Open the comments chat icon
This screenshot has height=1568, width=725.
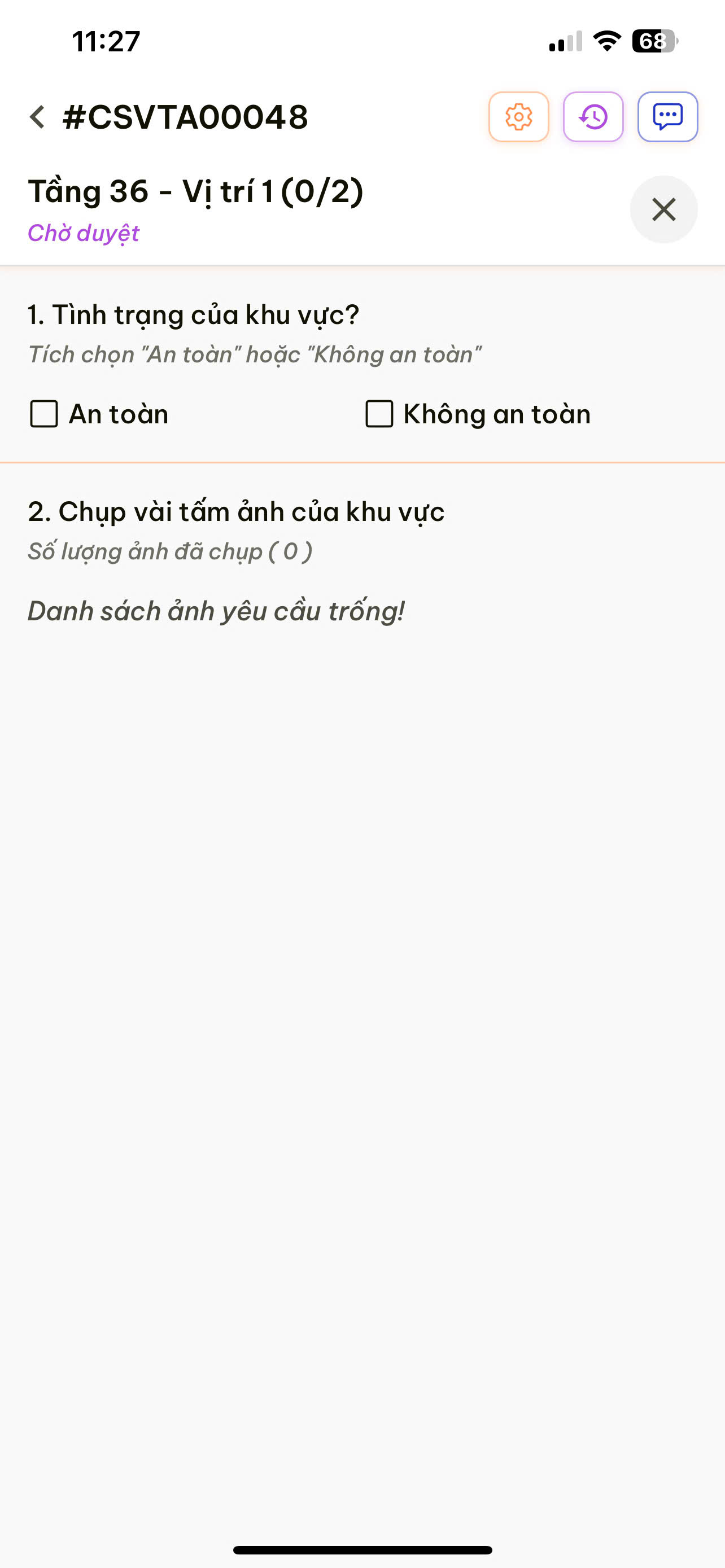pos(667,117)
